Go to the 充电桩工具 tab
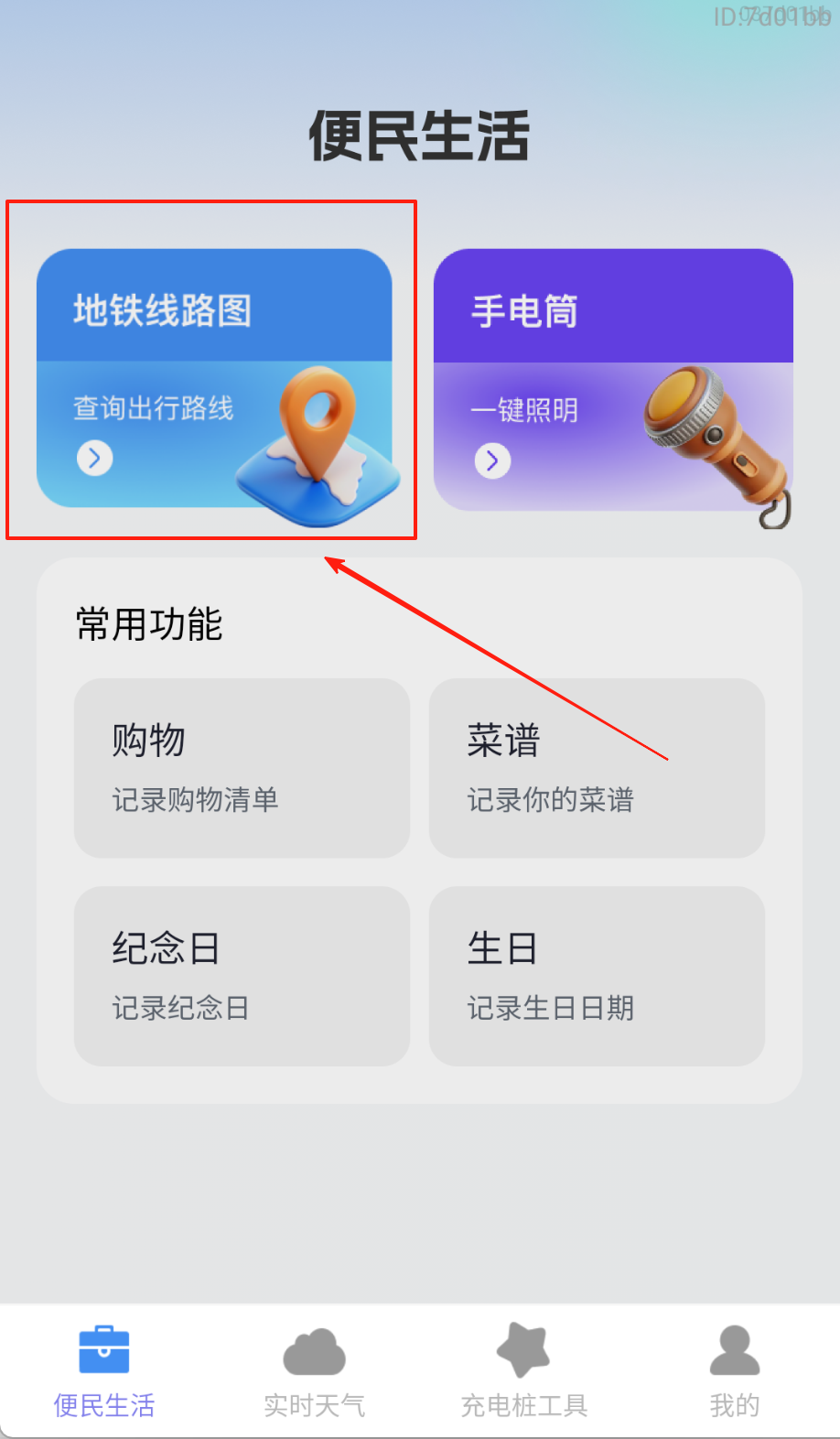The image size is (840, 1439). pyautogui.click(x=523, y=1370)
